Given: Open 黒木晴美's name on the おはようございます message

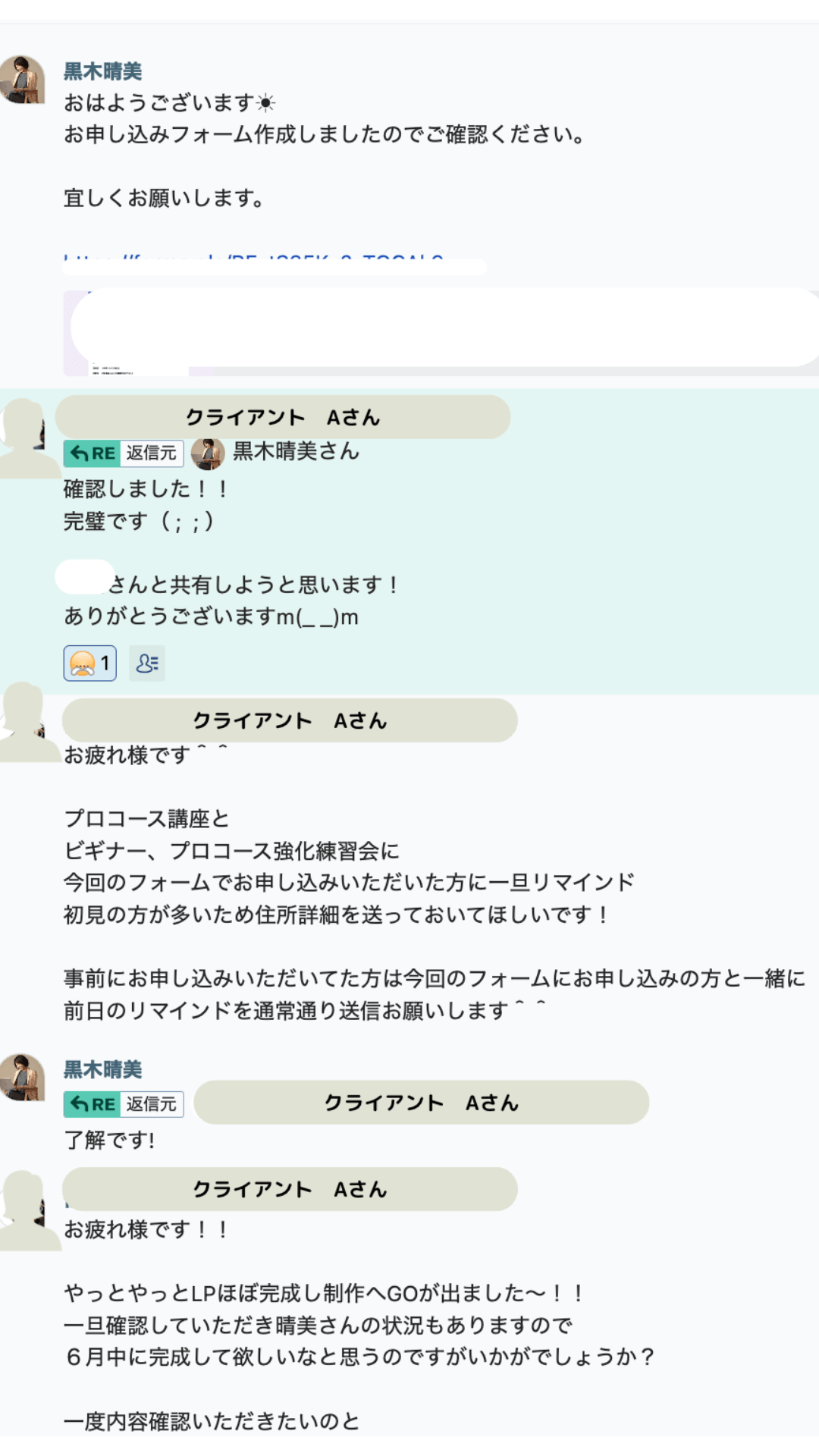Looking at the screenshot, I should pos(102,71).
